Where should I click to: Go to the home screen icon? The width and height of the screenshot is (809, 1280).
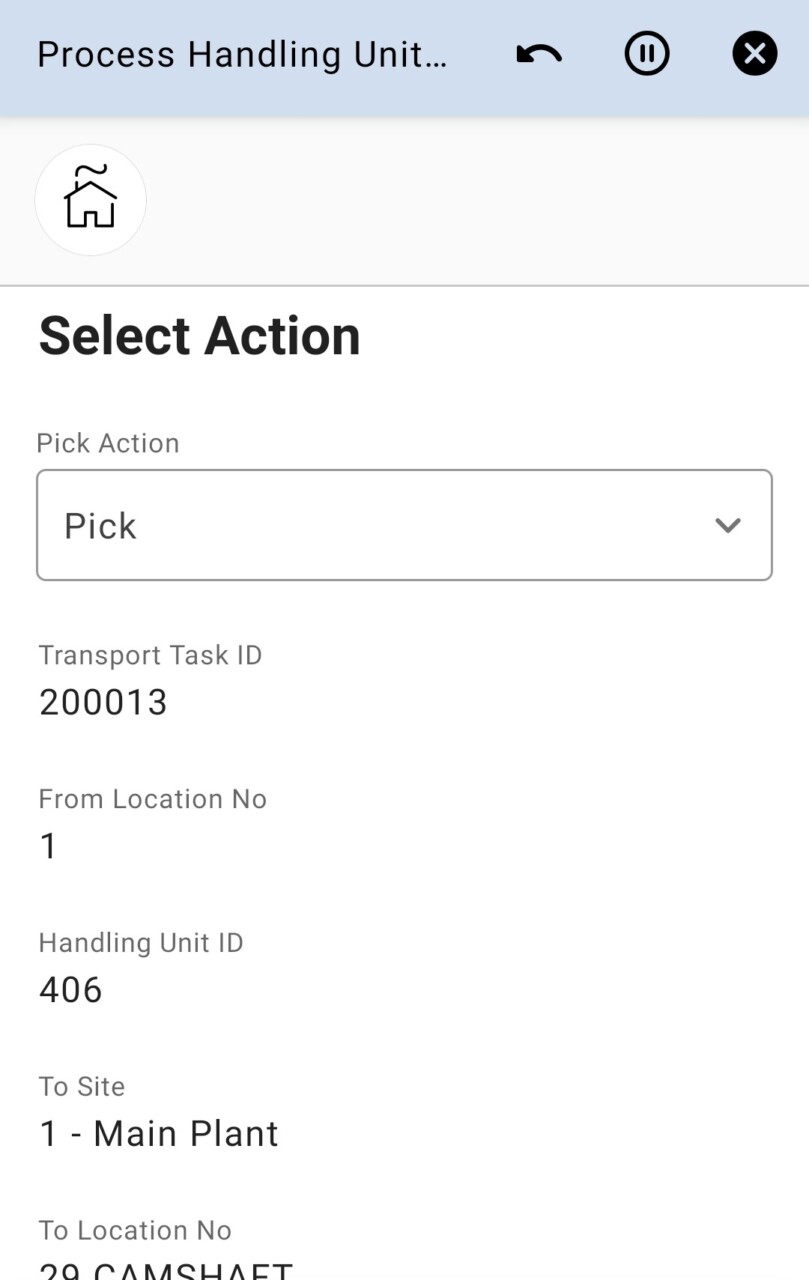(x=91, y=199)
